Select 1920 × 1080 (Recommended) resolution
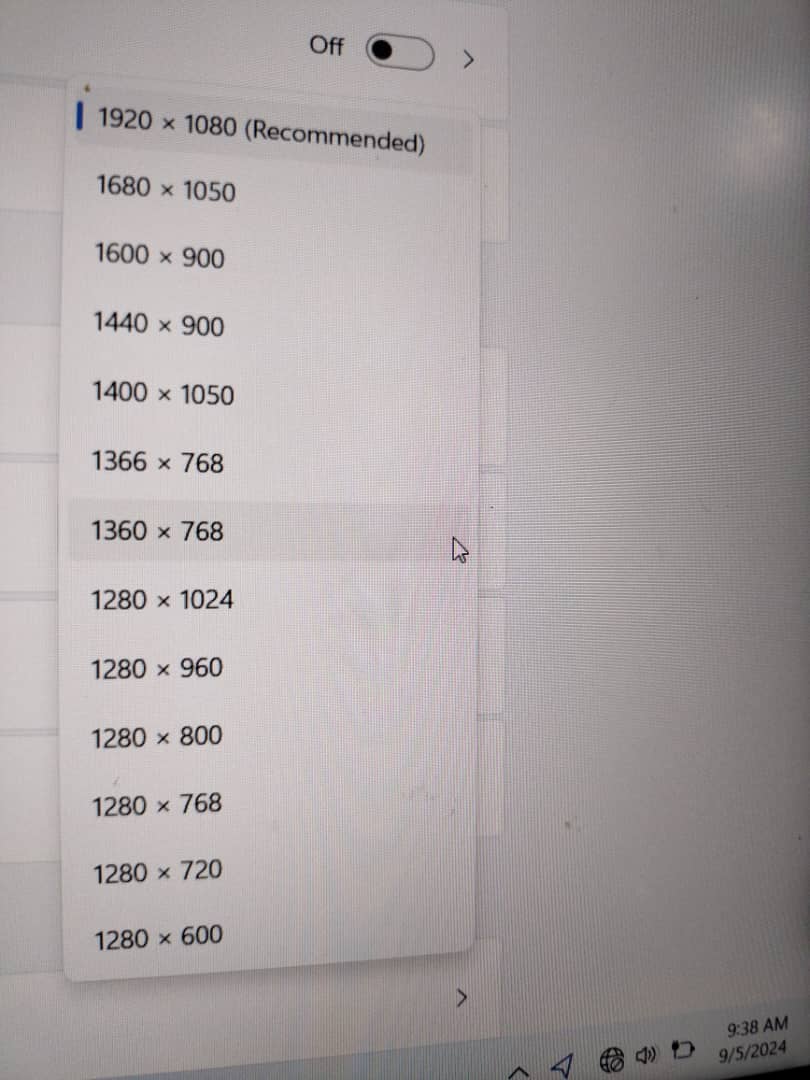This screenshot has height=1080, width=810. click(262, 131)
